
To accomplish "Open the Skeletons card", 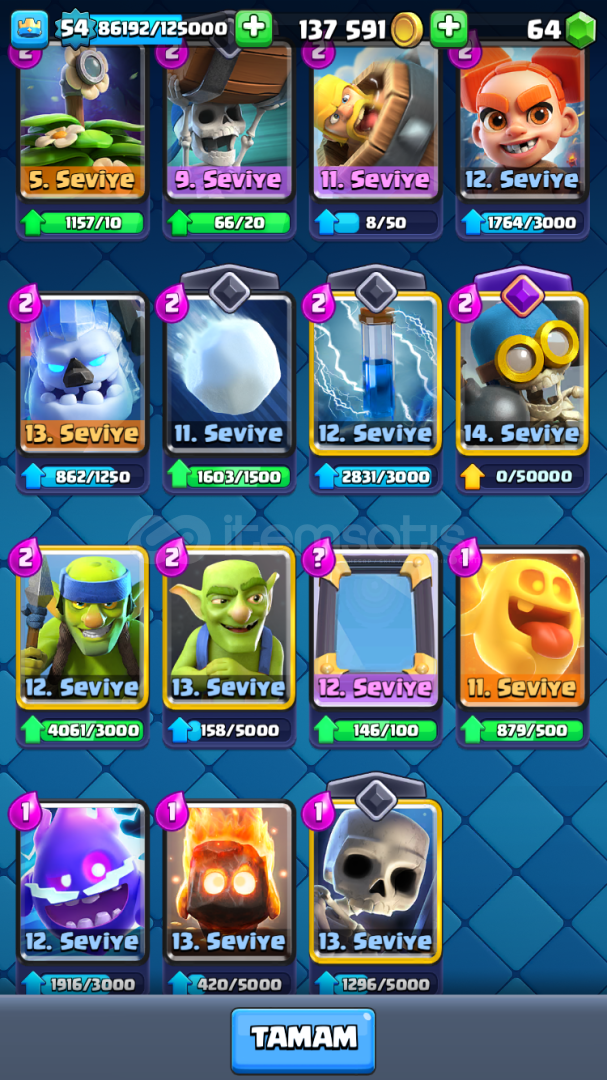I will (x=375, y=882).
